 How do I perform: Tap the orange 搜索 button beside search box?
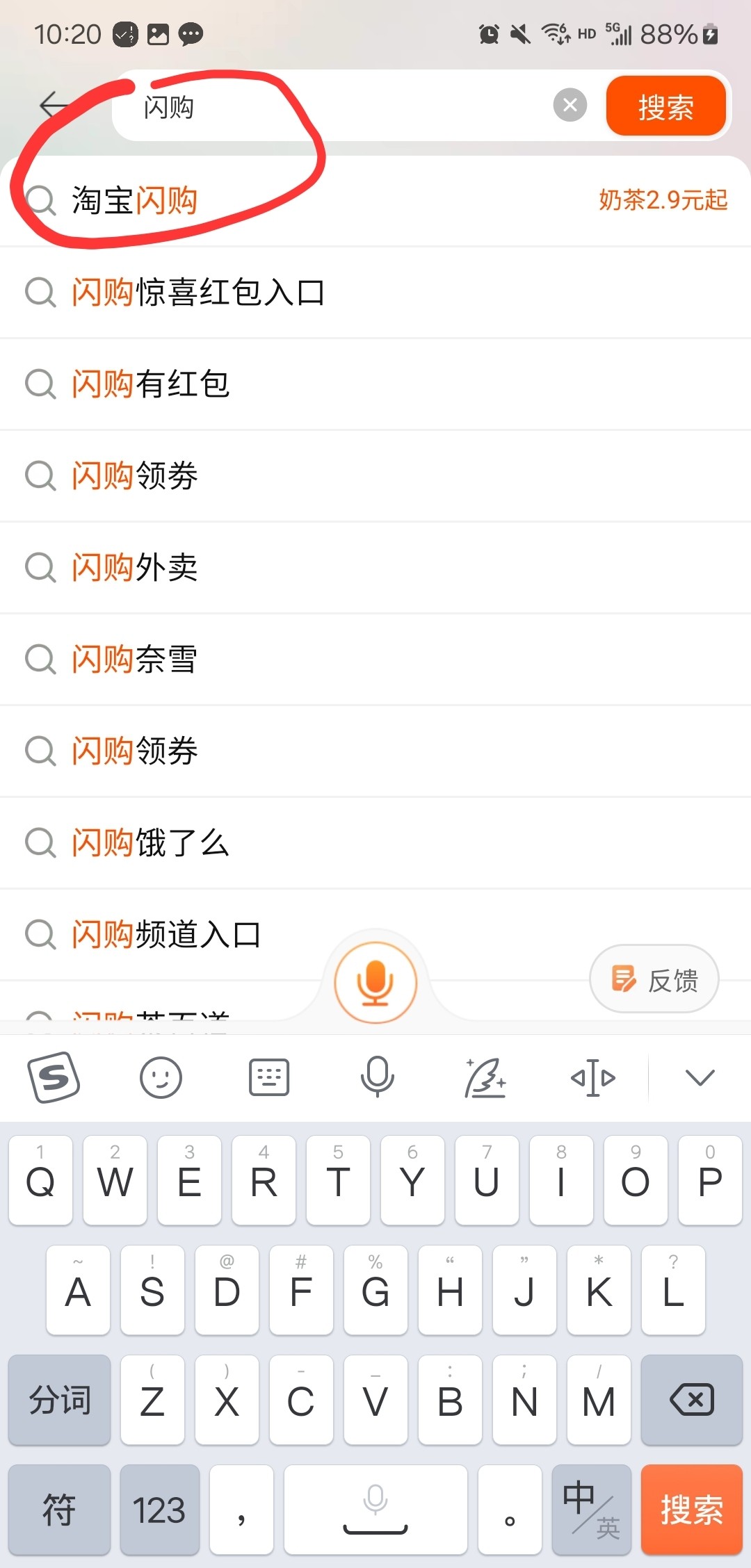click(x=665, y=106)
